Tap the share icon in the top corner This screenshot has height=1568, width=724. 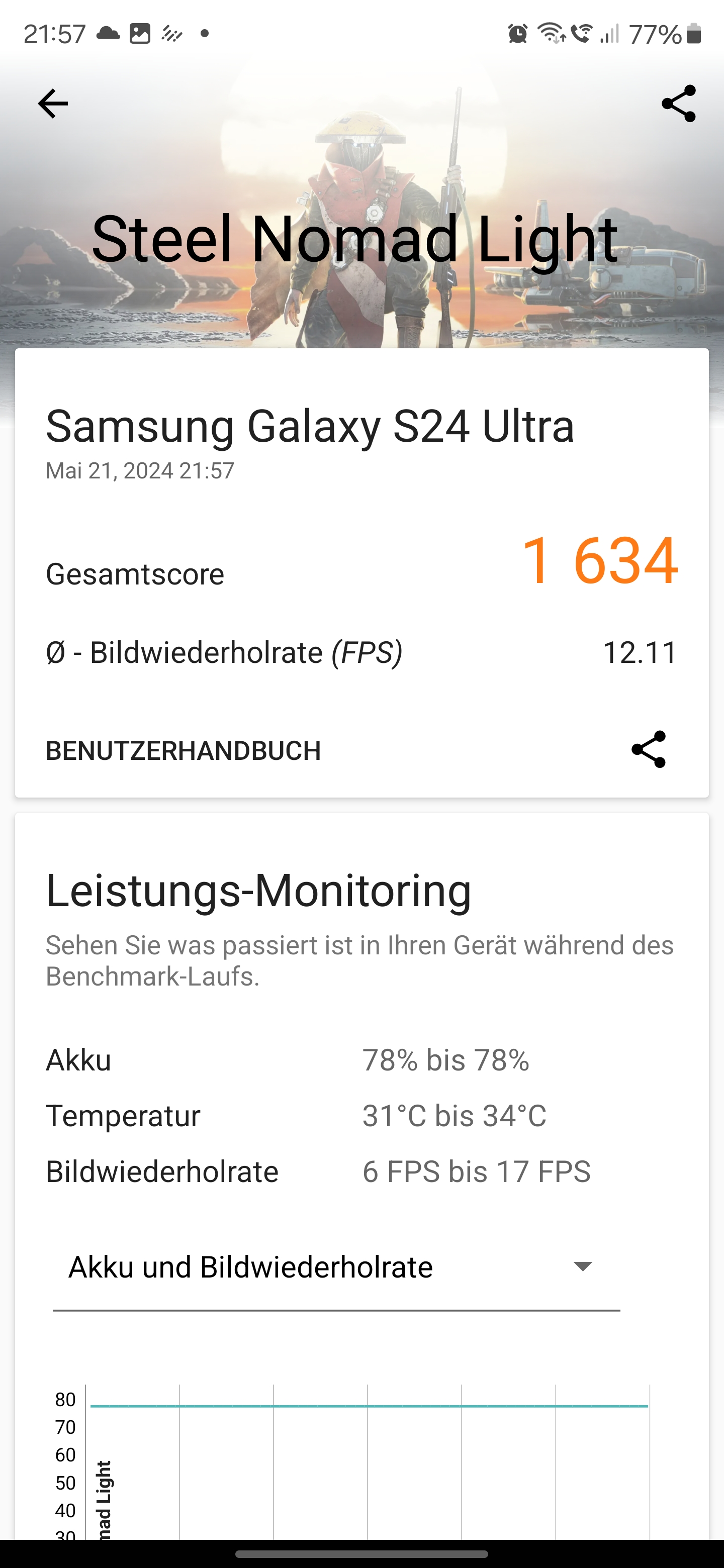pos(678,103)
